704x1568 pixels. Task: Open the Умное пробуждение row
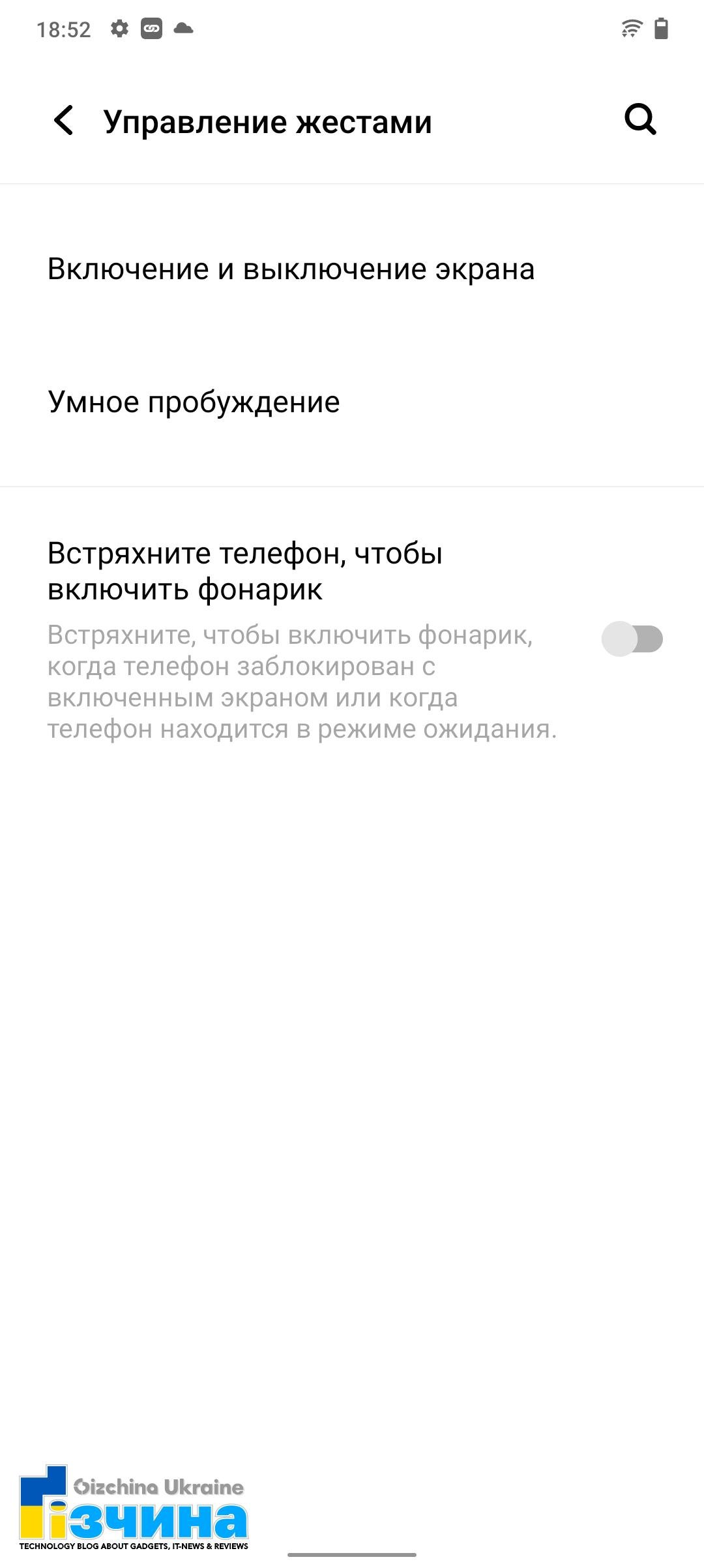coord(352,402)
